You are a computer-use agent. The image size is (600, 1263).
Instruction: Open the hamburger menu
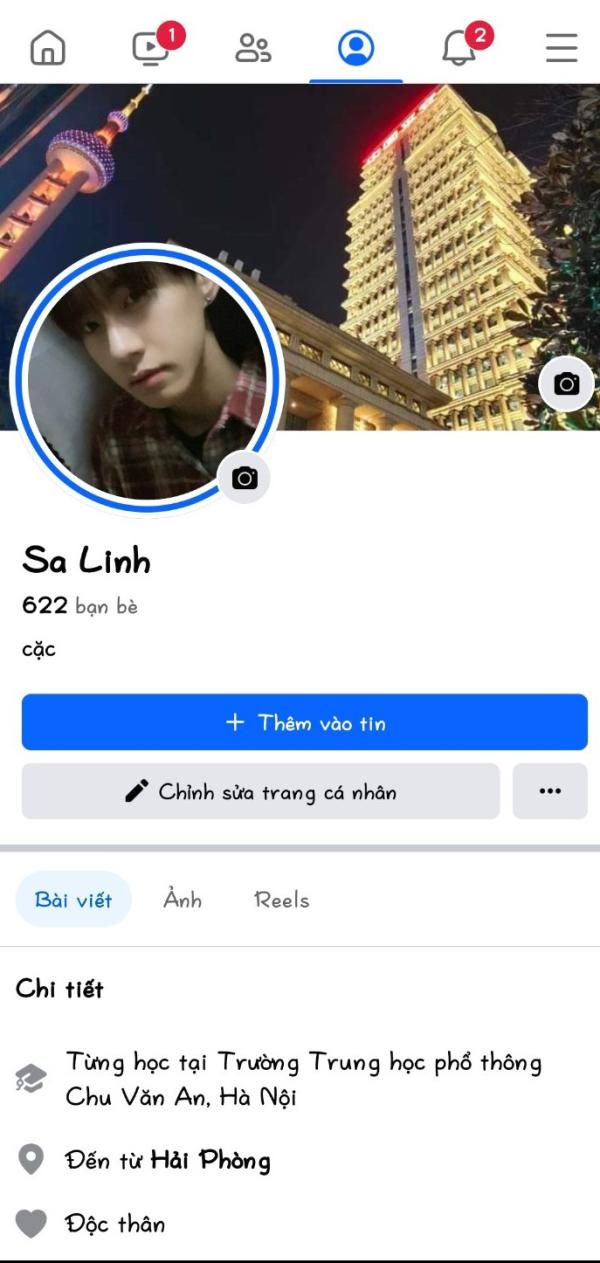click(x=562, y=47)
